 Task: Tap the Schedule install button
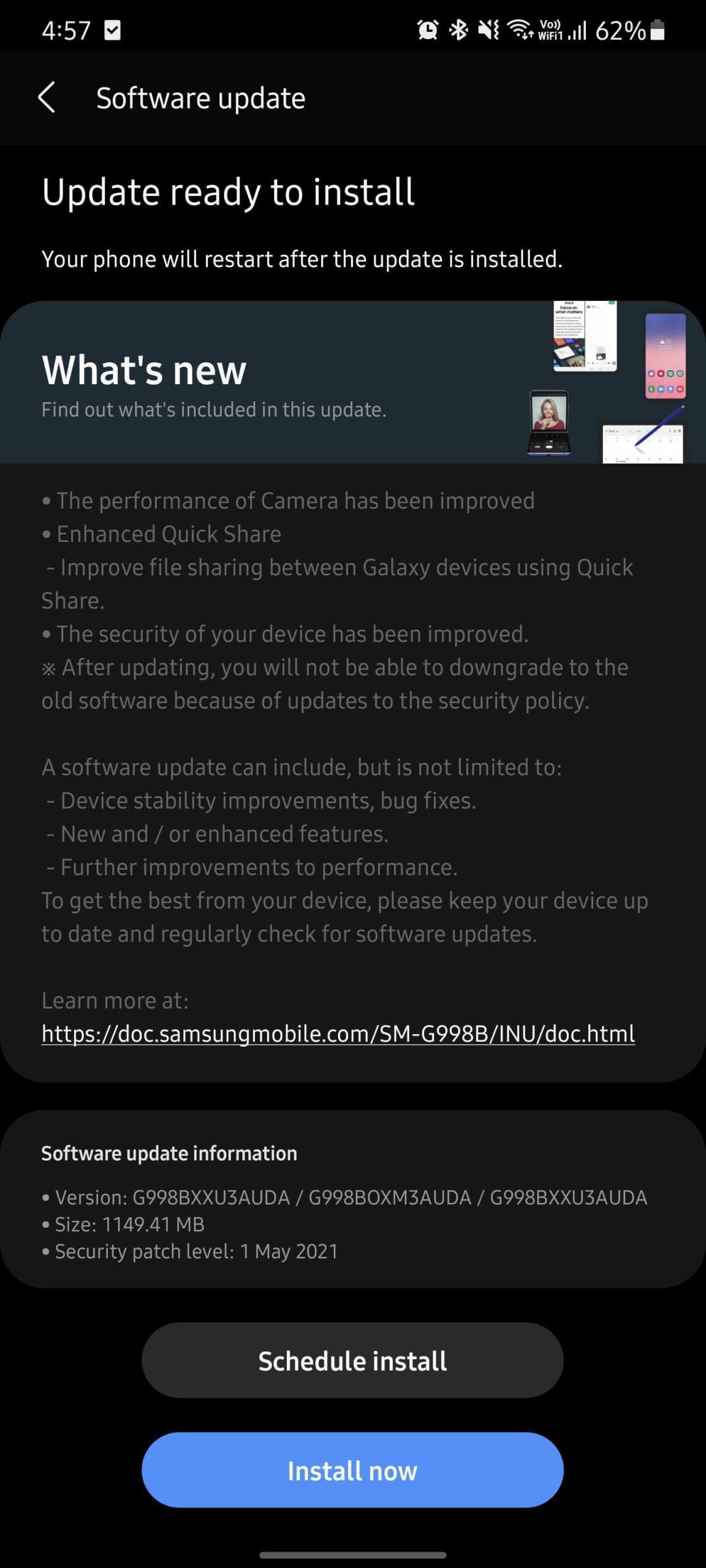pyautogui.click(x=352, y=1360)
